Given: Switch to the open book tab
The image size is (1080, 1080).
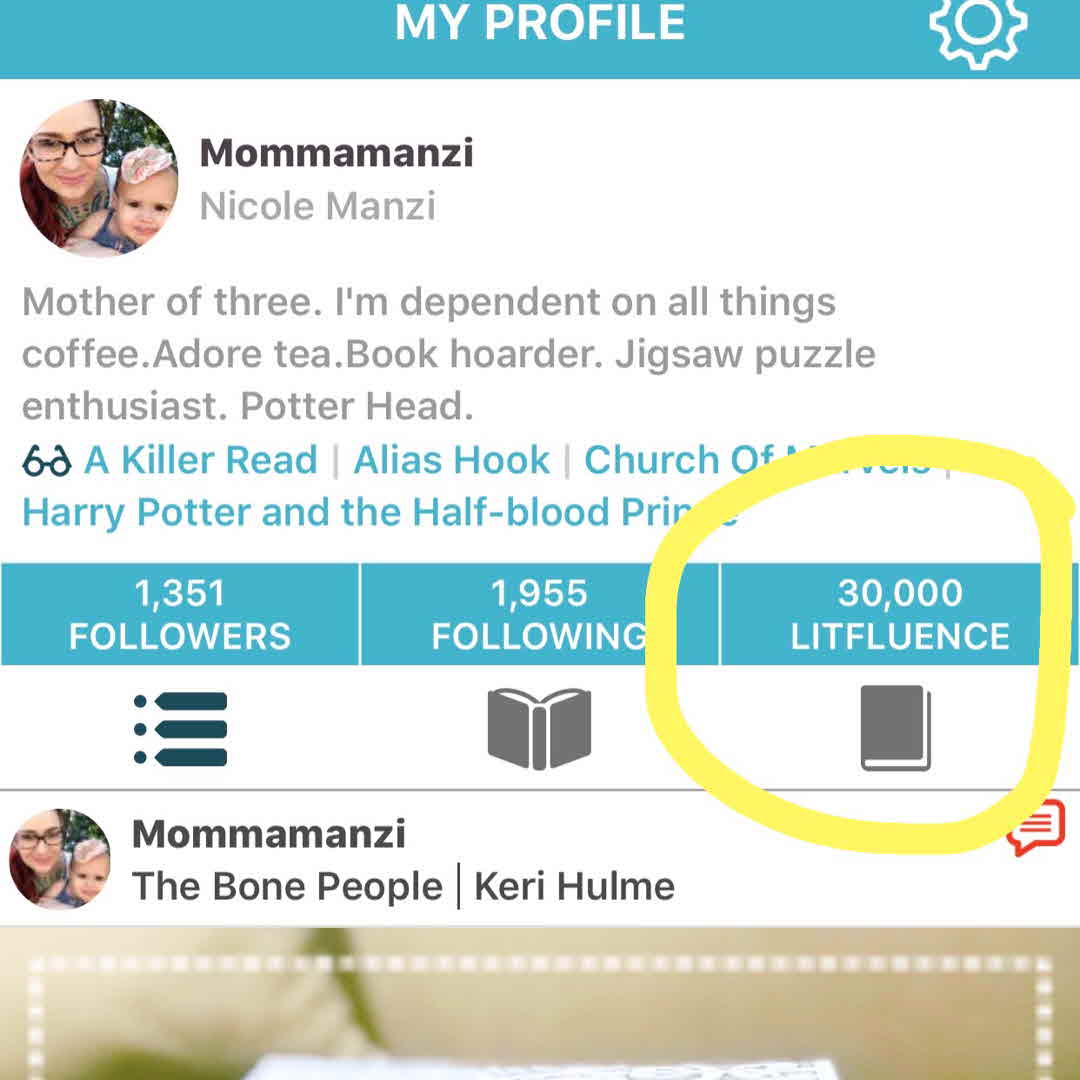Looking at the screenshot, I should [539, 728].
